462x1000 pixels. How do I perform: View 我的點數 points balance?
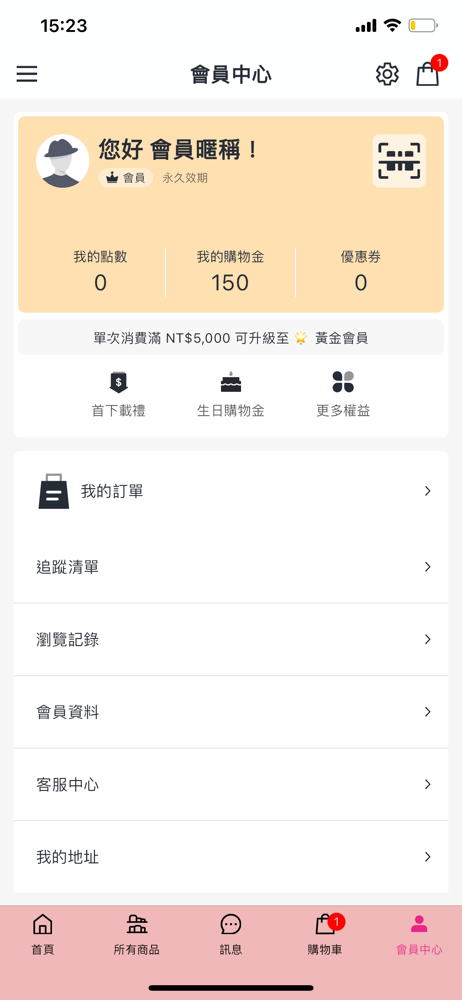point(100,272)
